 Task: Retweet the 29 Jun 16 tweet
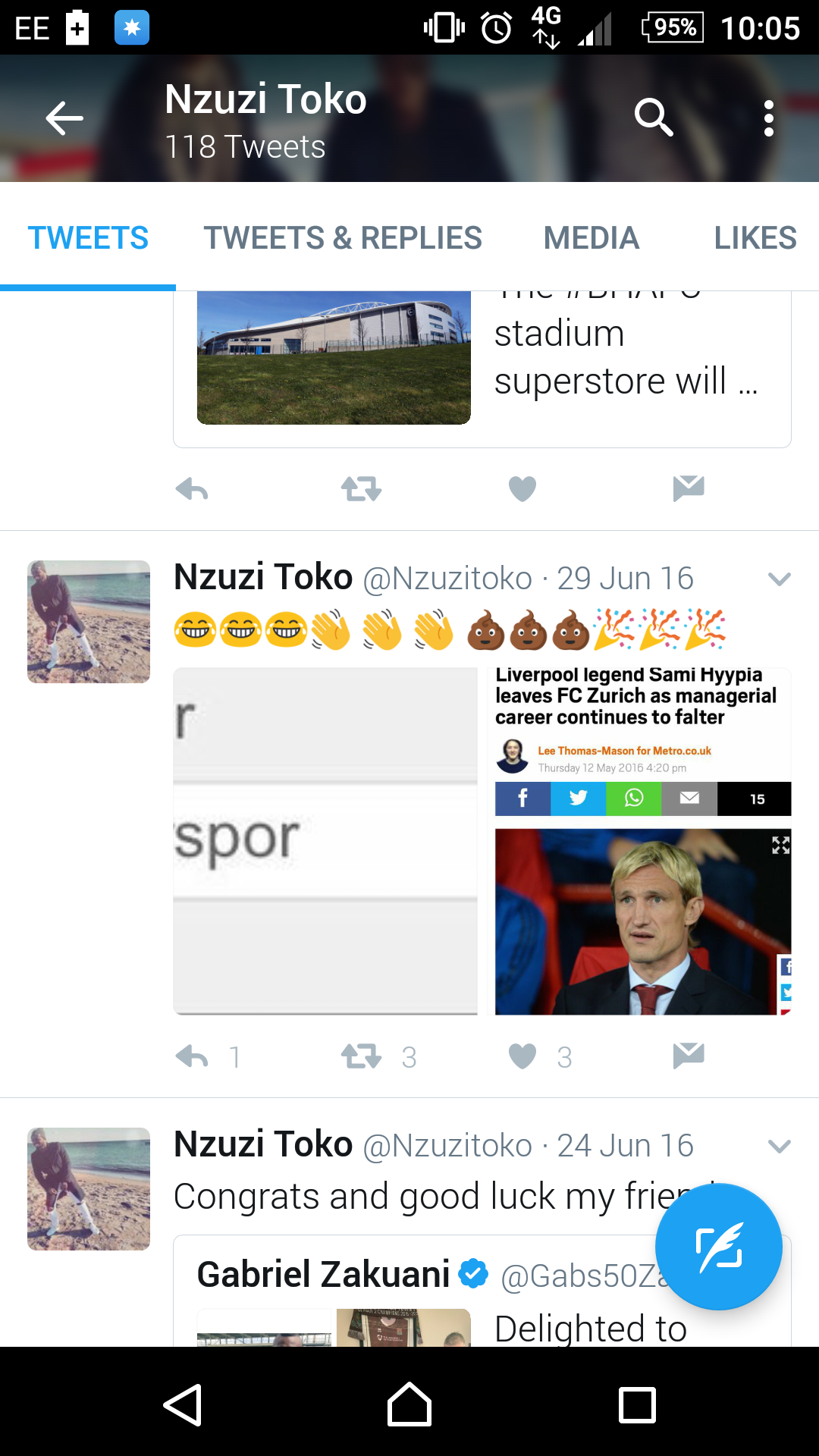361,1056
